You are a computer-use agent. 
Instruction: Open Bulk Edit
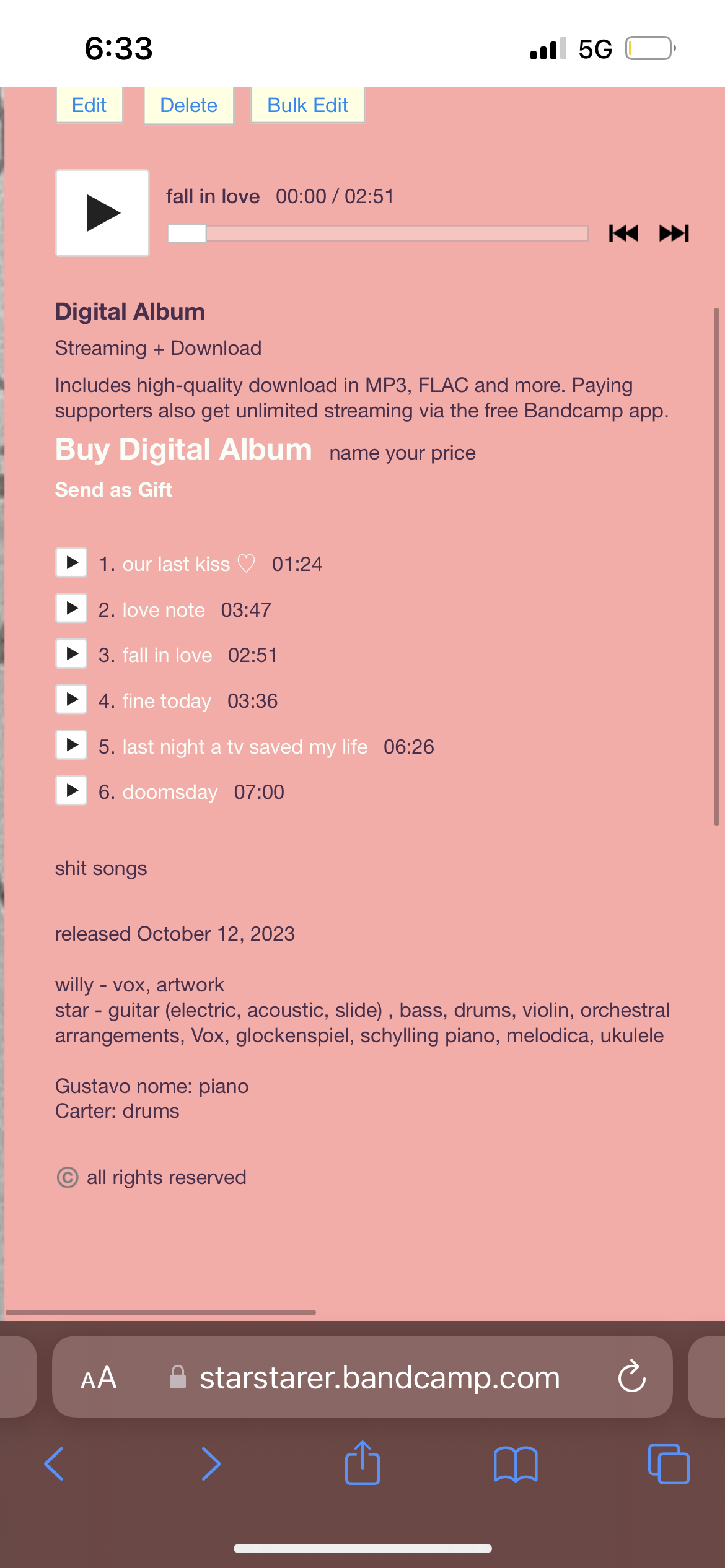coord(307,105)
